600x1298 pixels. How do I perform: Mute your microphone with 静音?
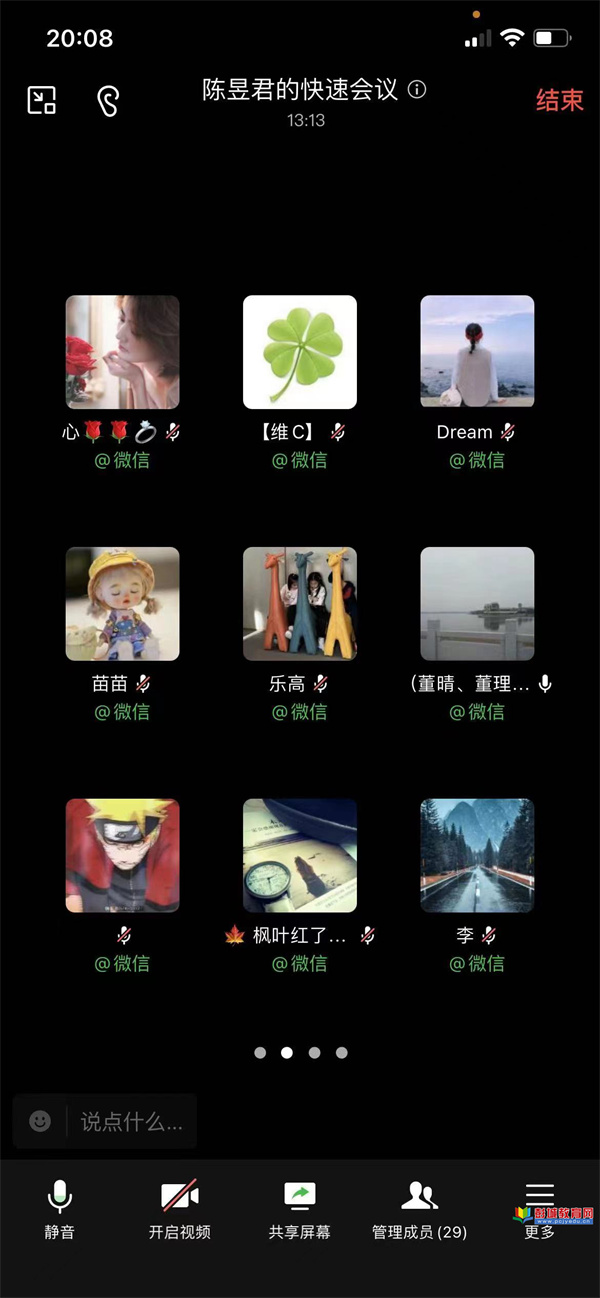tap(60, 1208)
